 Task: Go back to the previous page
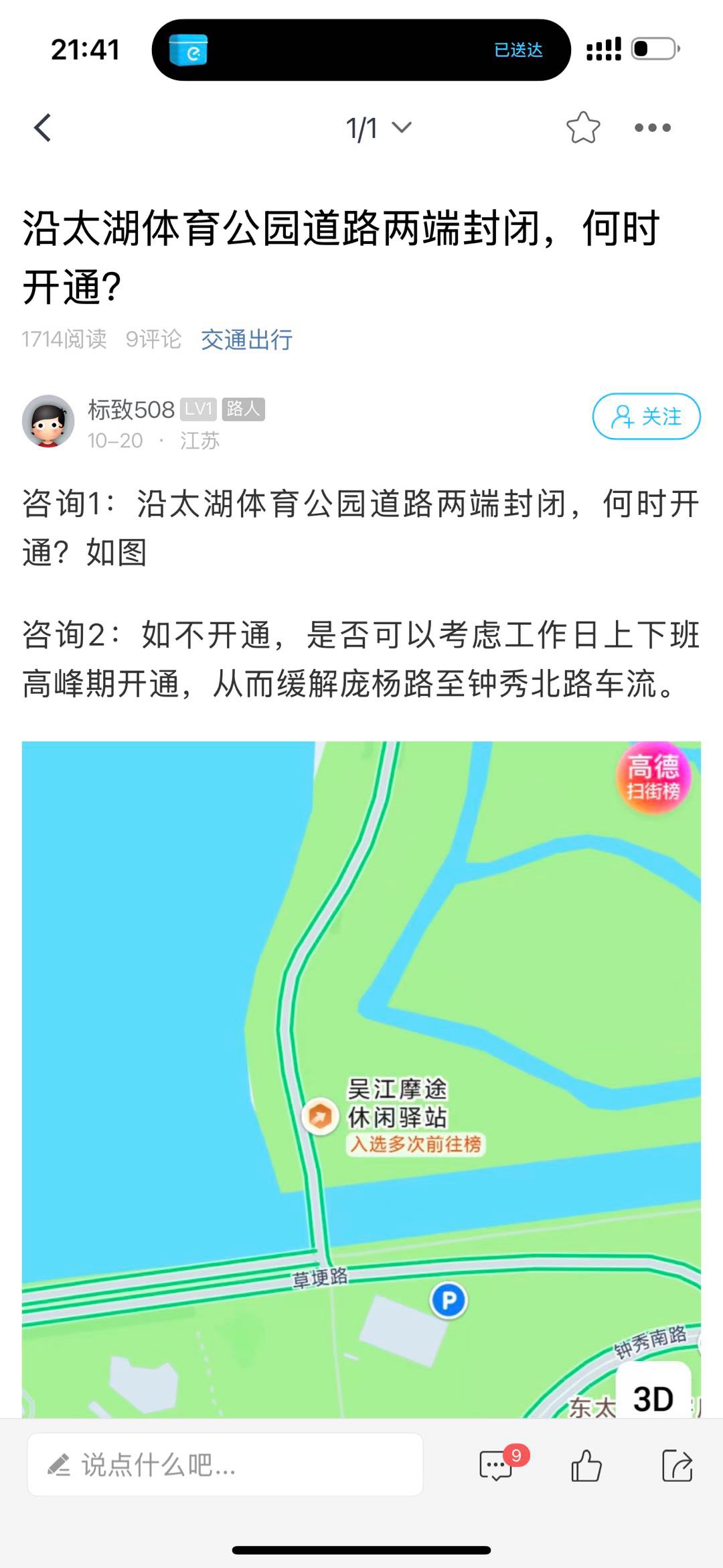coord(43,127)
